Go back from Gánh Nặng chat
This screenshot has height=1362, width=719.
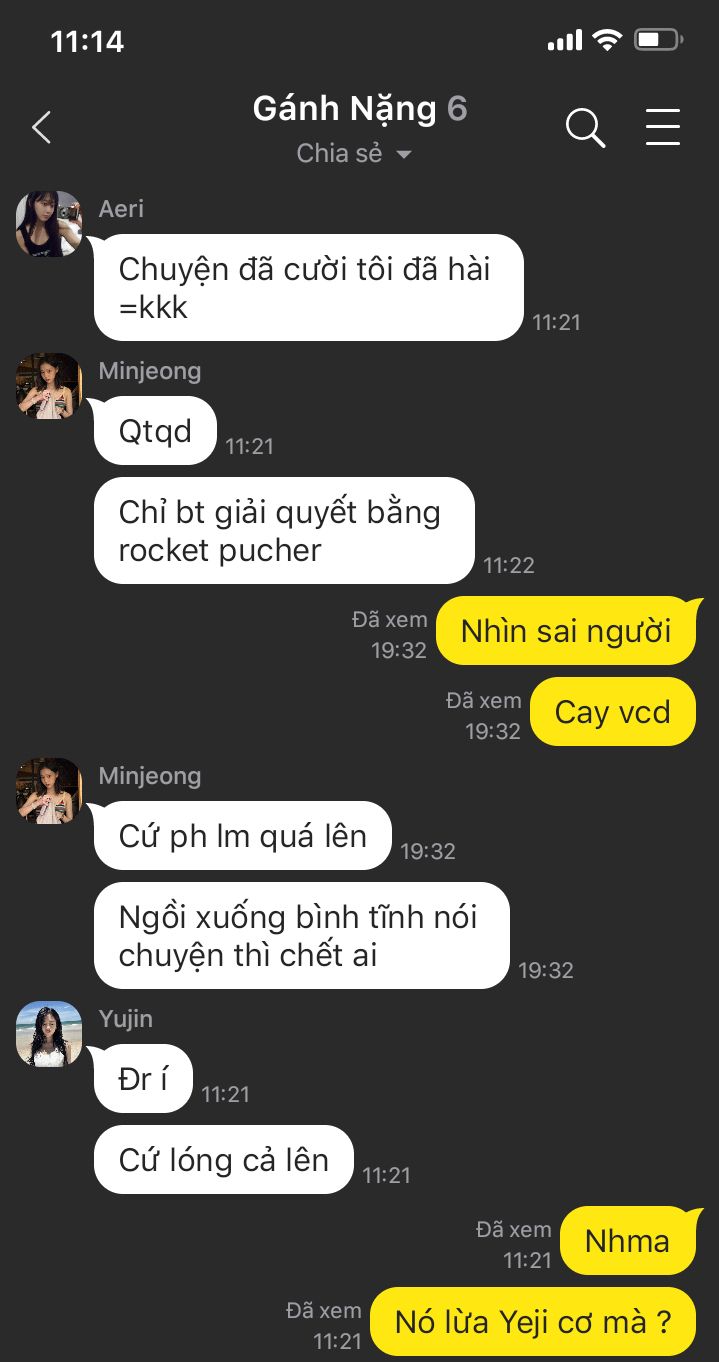(x=41, y=128)
